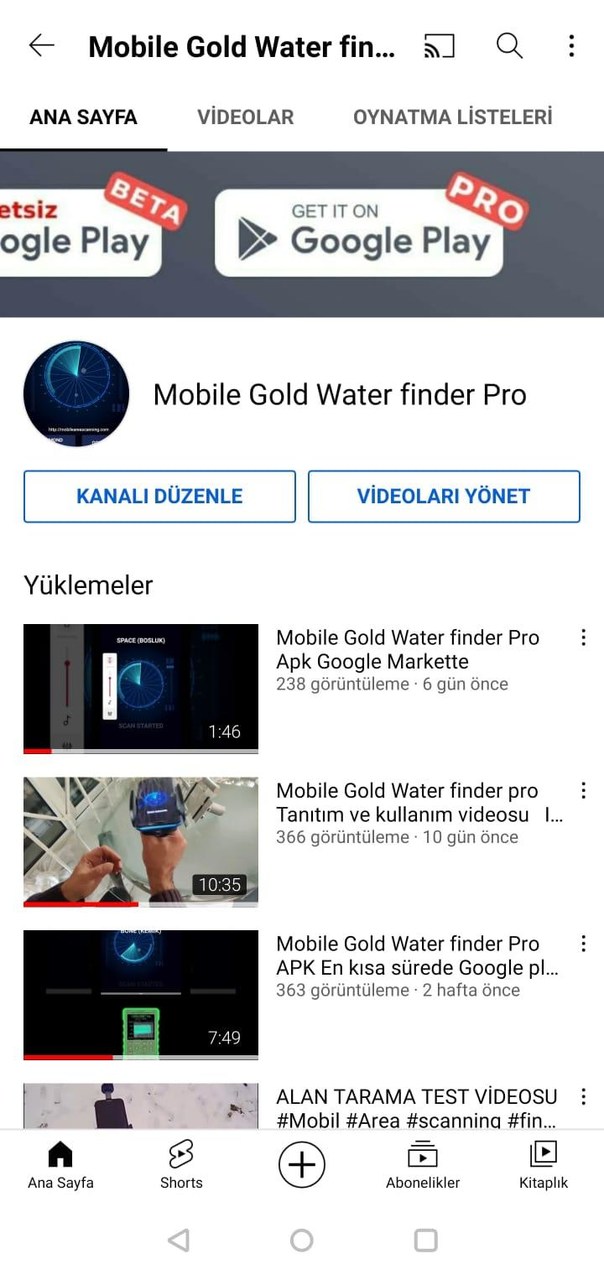Image resolution: width=604 pixels, height=1280 pixels.
Task: Tap the cast to device icon
Action: tap(439, 45)
